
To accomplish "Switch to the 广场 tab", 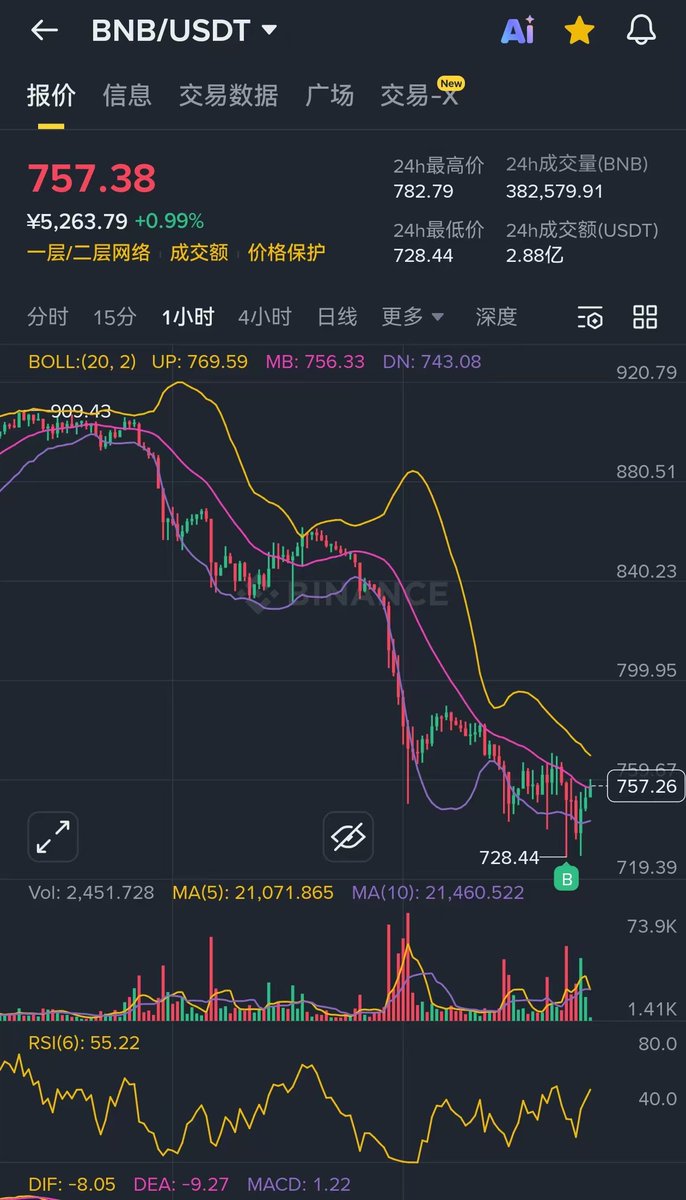I will pyautogui.click(x=329, y=95).
